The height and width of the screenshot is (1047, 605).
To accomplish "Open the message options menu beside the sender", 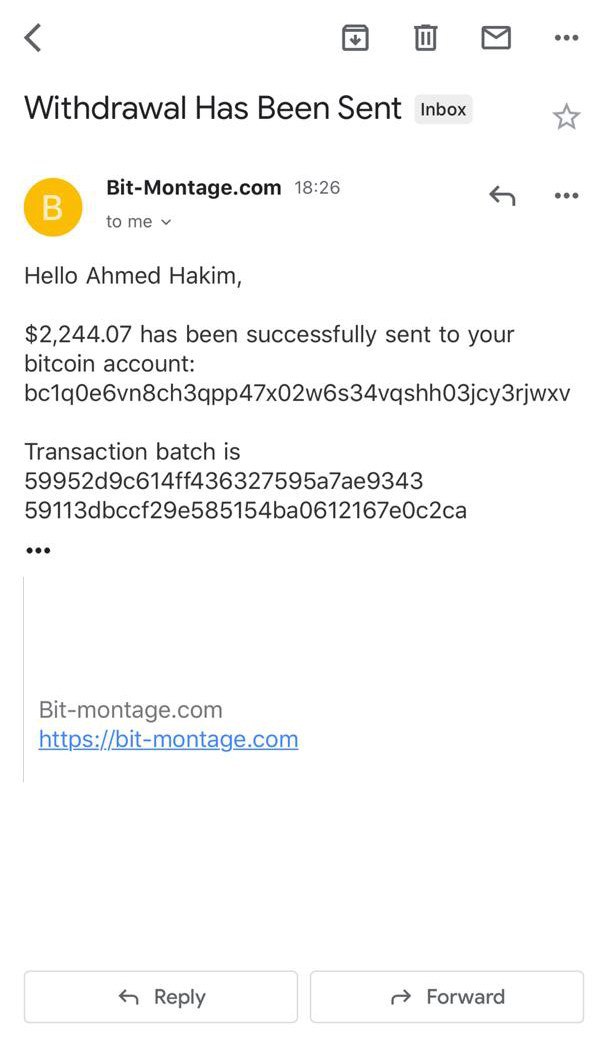I will (x=566, y=196).
